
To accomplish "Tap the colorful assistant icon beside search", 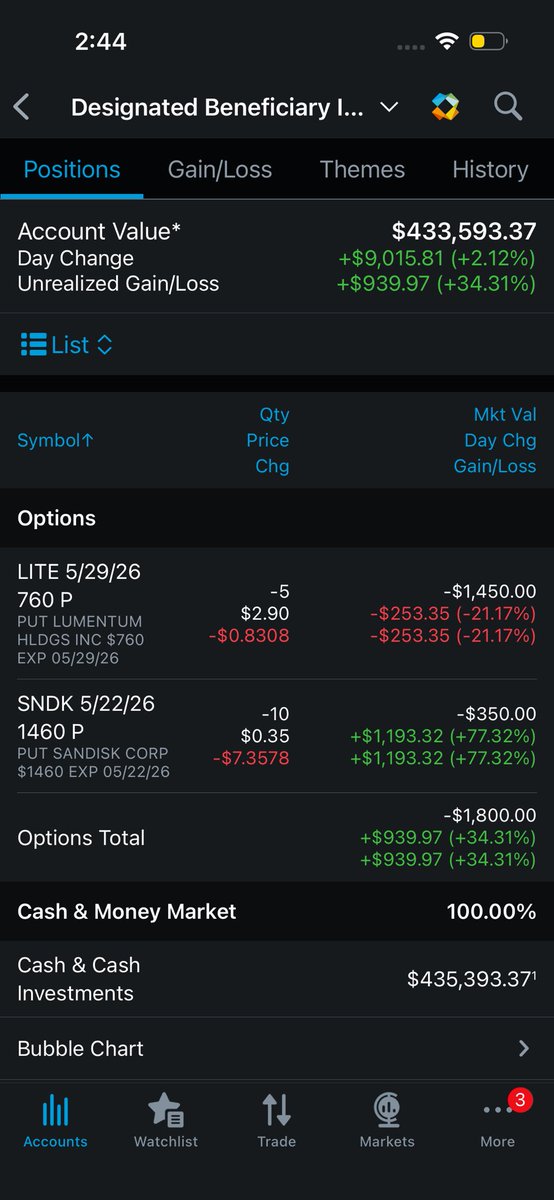I will point(445,107).
